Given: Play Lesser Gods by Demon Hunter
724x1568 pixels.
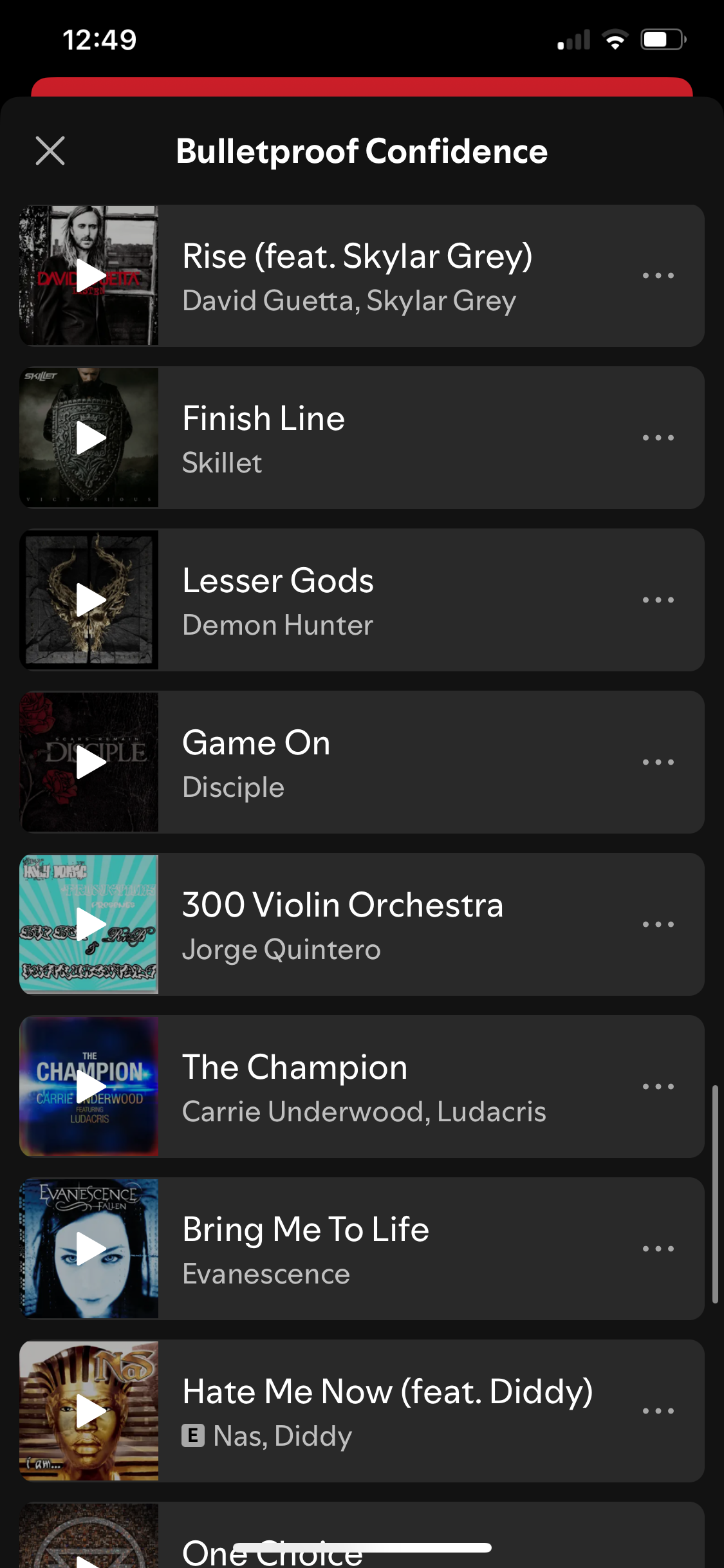Looking at the screenshot, I should (90, 600).
